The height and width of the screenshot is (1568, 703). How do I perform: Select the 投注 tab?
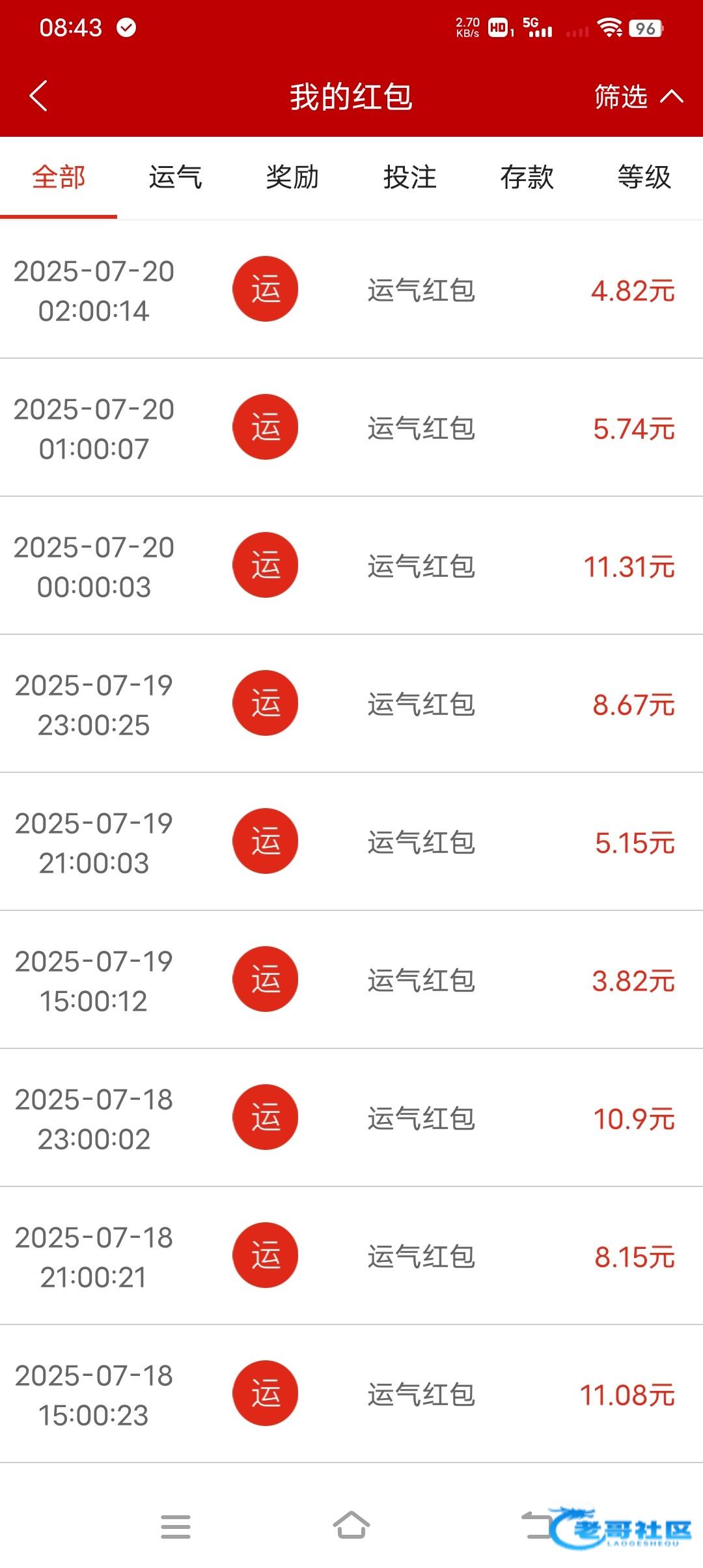410,177
